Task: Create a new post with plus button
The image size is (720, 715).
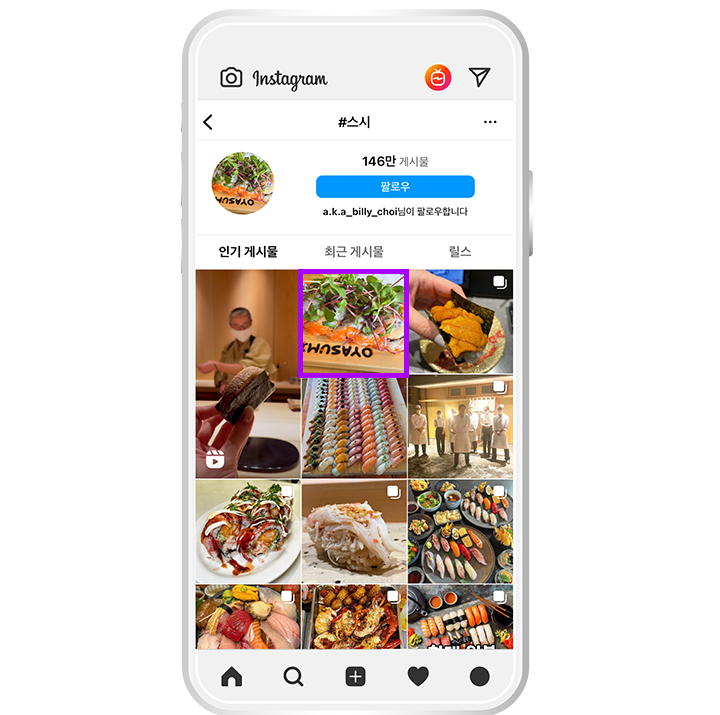Action: click(355, 677)
